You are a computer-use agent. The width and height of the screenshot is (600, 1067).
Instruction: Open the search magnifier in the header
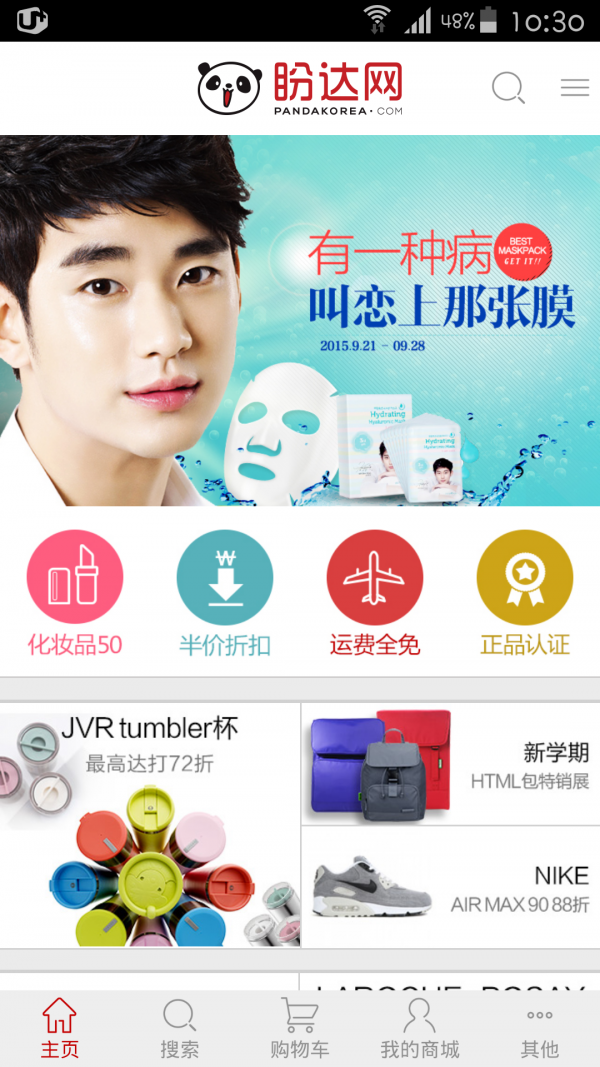pos(508,89)
